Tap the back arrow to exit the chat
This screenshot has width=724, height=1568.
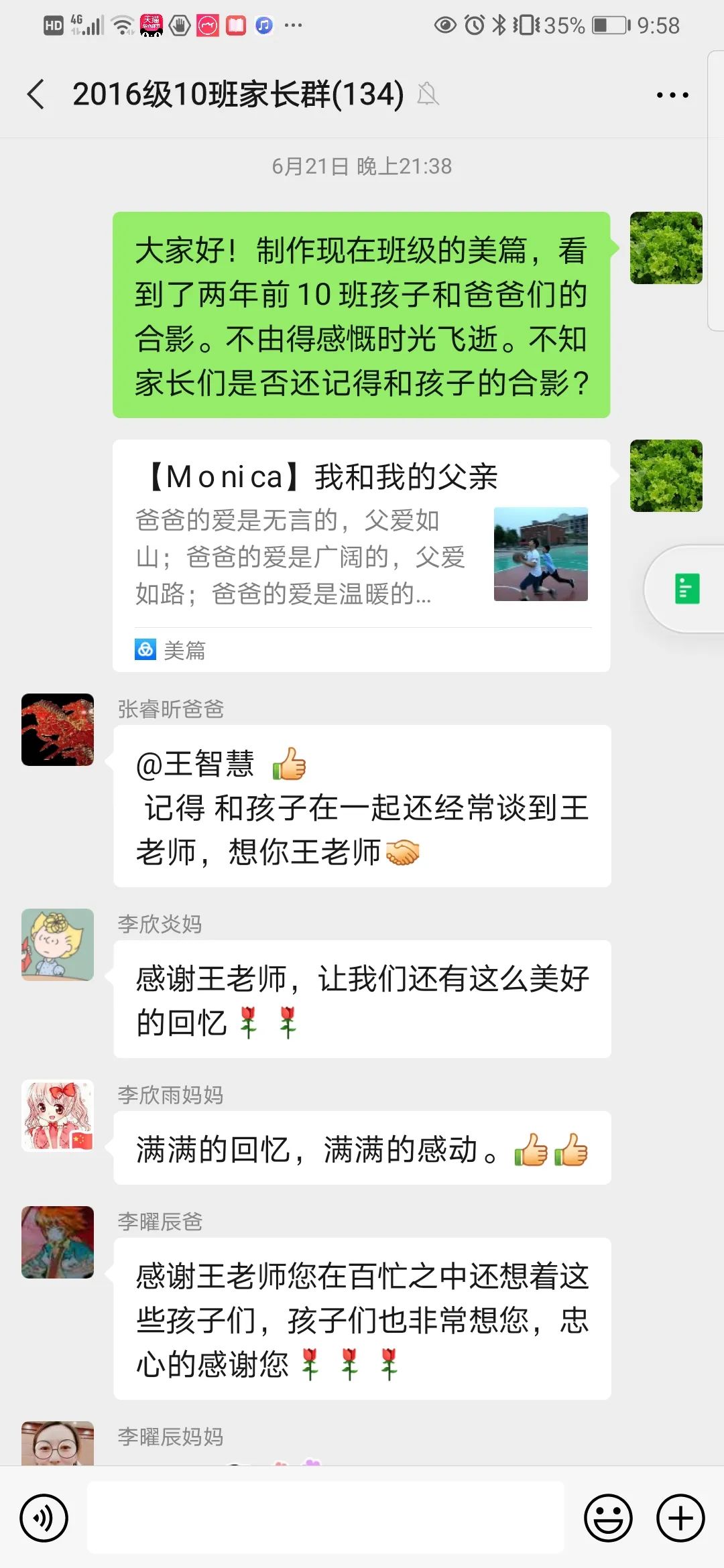(x=34, y=94)
